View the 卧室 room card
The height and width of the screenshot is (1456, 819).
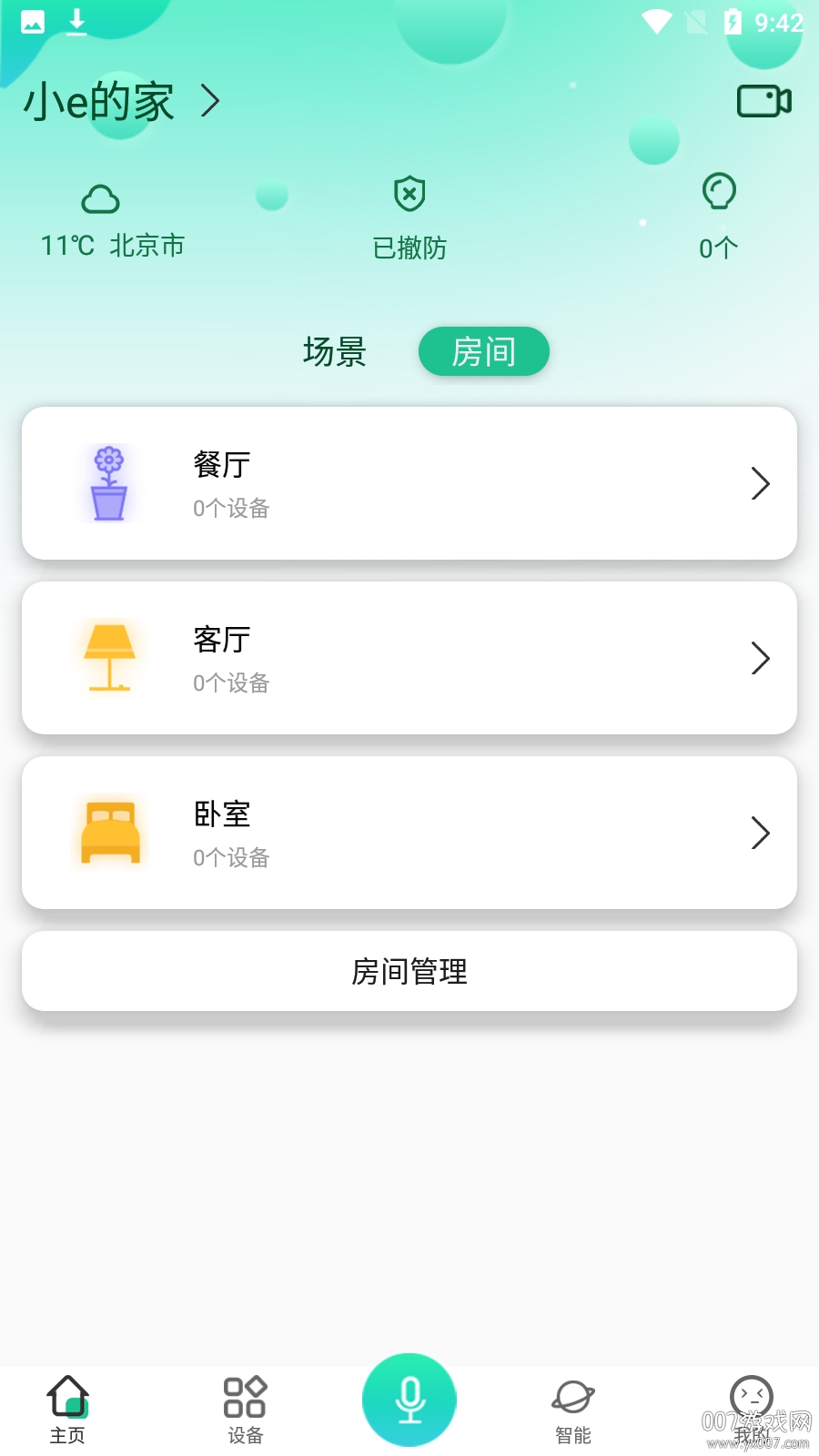point(409,833)
